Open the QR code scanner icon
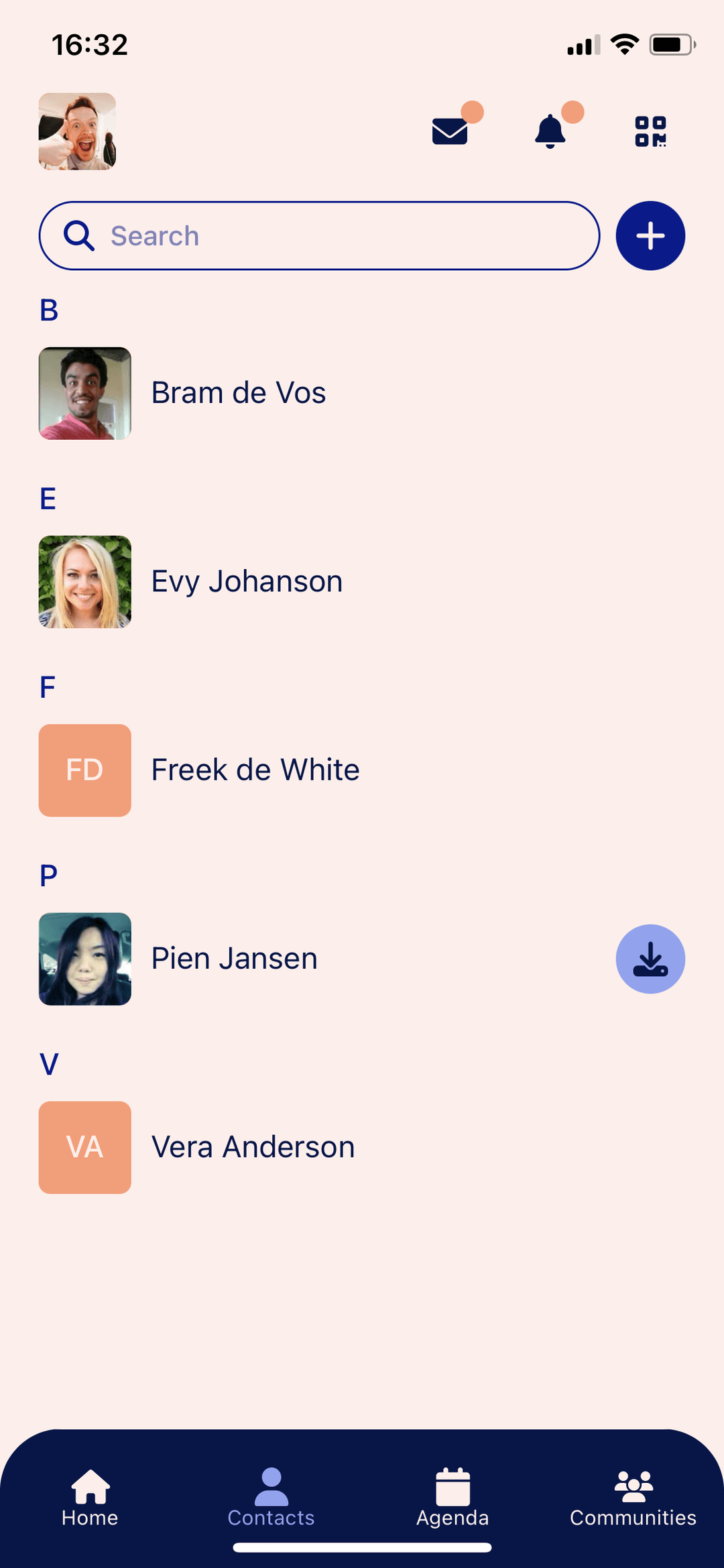Image resolution: width=724 pixels, height=1568 pixels. coord(650,131)
